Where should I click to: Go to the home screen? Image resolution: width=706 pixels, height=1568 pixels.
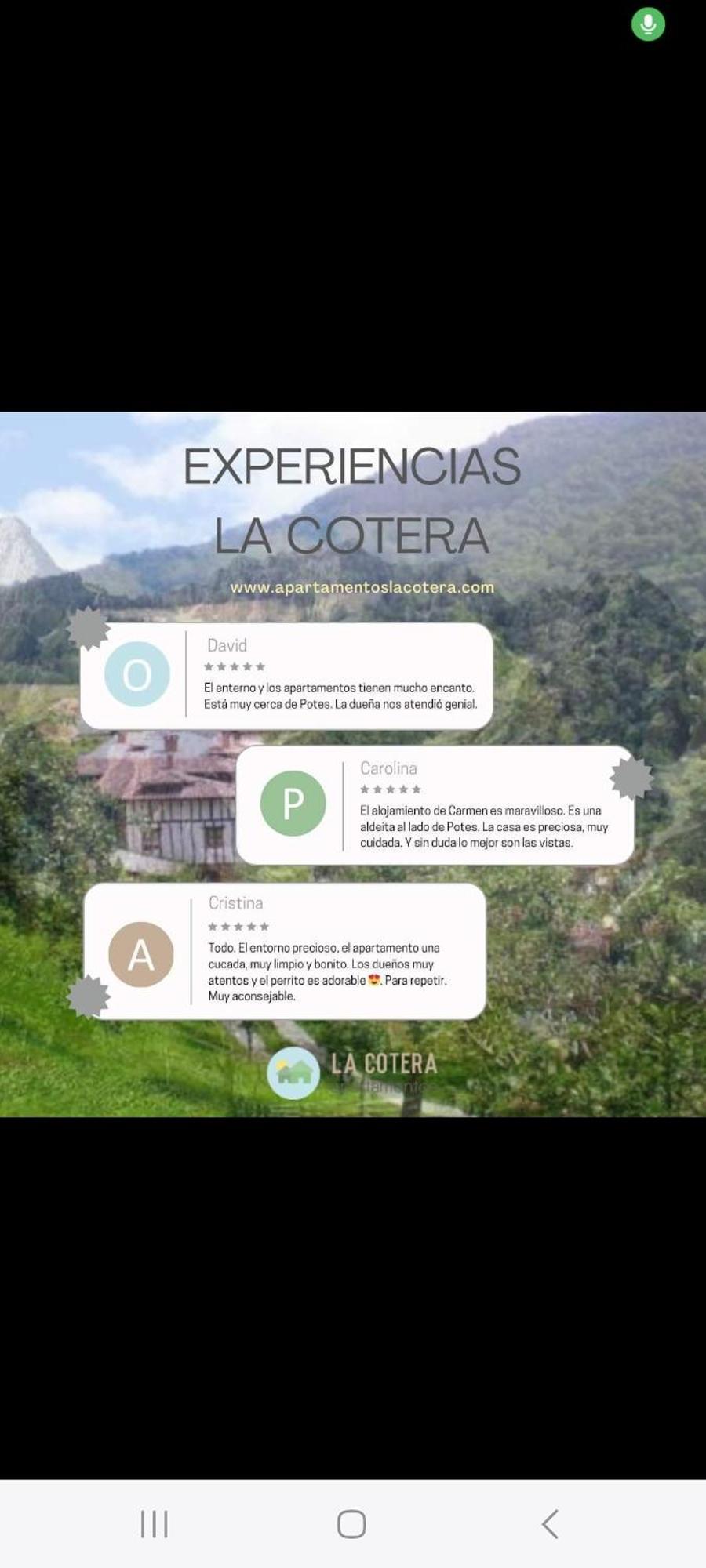[351, 1524]
